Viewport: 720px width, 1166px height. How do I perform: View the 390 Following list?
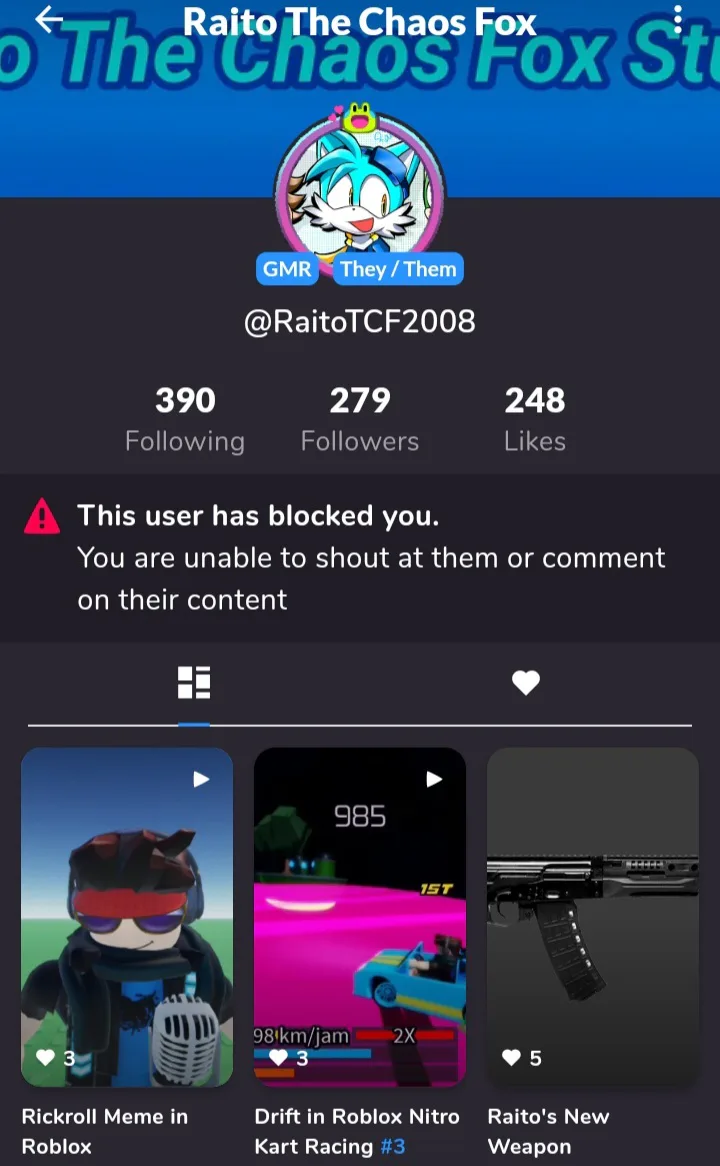click(185, 419)
